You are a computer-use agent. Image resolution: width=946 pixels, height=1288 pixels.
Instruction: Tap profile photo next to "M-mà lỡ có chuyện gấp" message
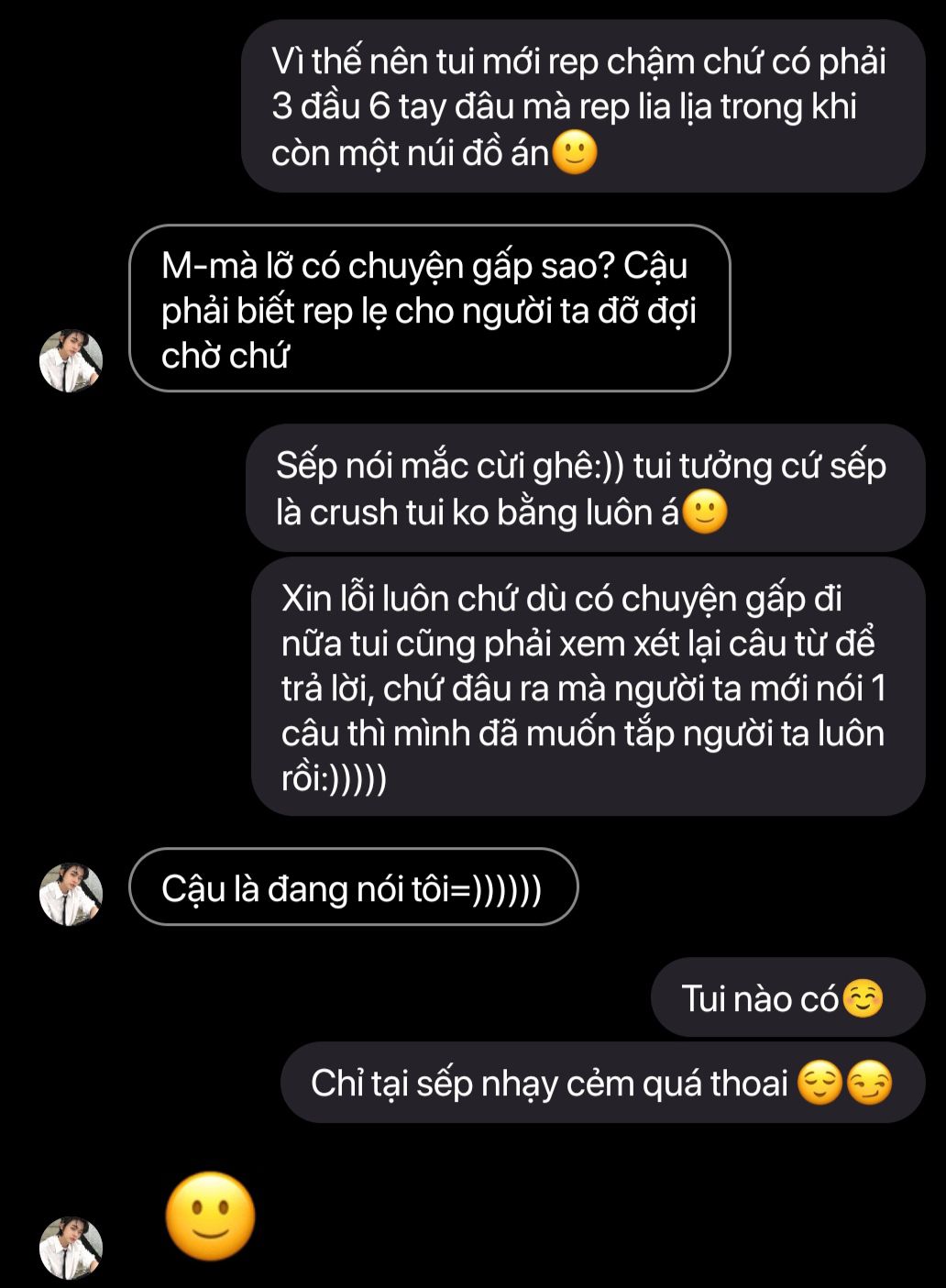71,360
